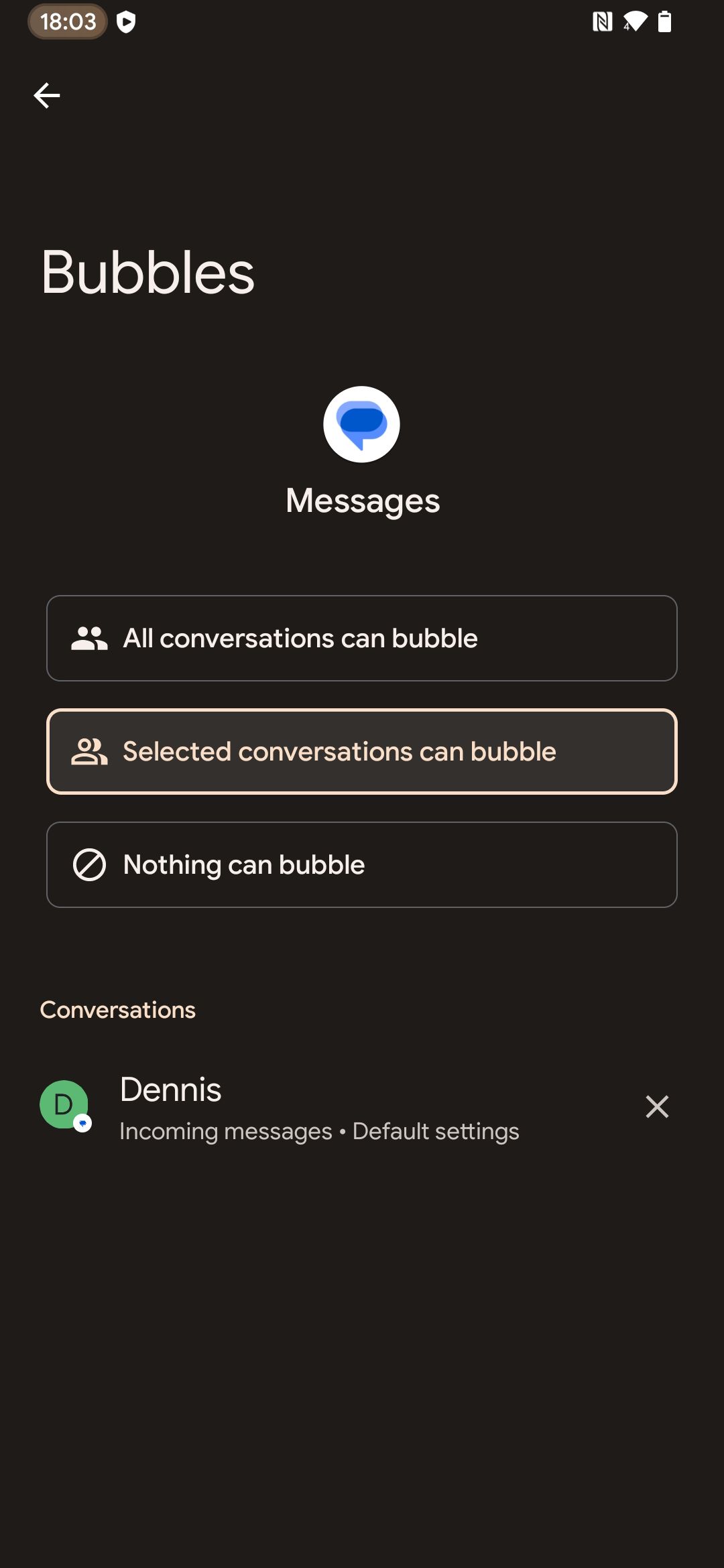Image resolution: width=724 pixels, height=1568 pixels.
Task: Click the back arrow to exit Bubbles
Action: (47, 94)
